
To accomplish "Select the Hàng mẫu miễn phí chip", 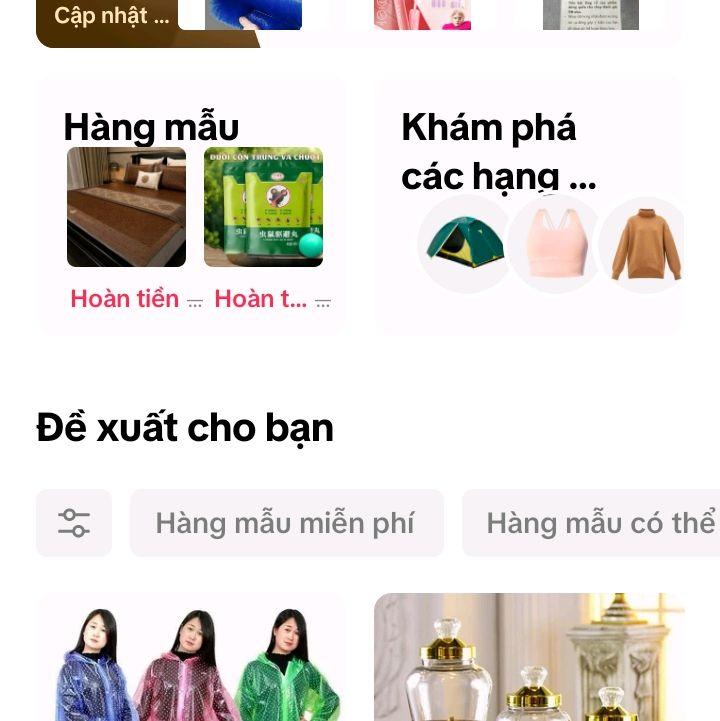I will click(286, 523).
